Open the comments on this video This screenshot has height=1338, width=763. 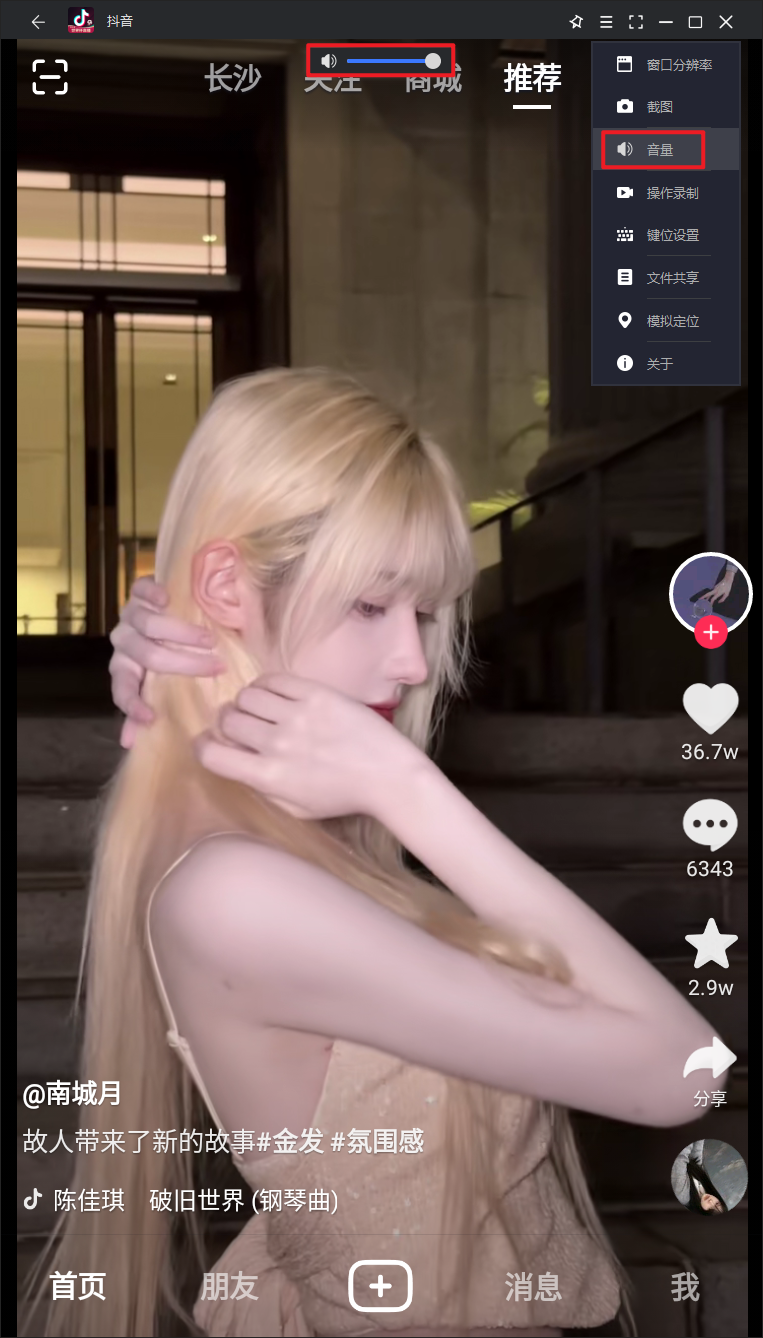[x=710, y=827]
